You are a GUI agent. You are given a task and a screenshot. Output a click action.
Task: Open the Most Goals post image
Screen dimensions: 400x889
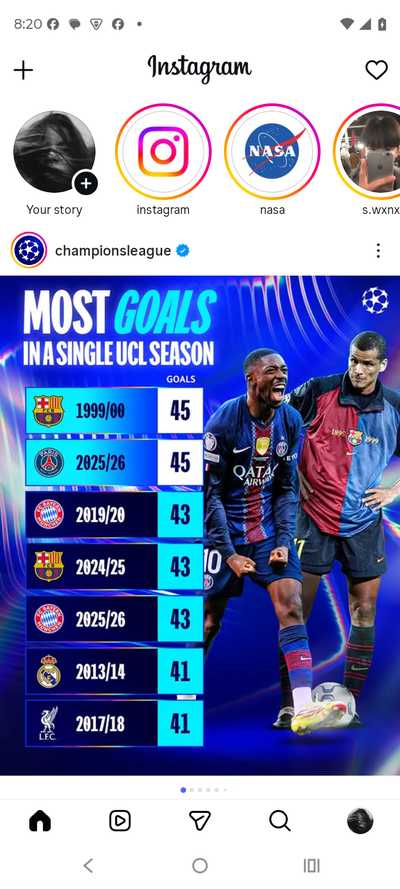tap(200, 526)
